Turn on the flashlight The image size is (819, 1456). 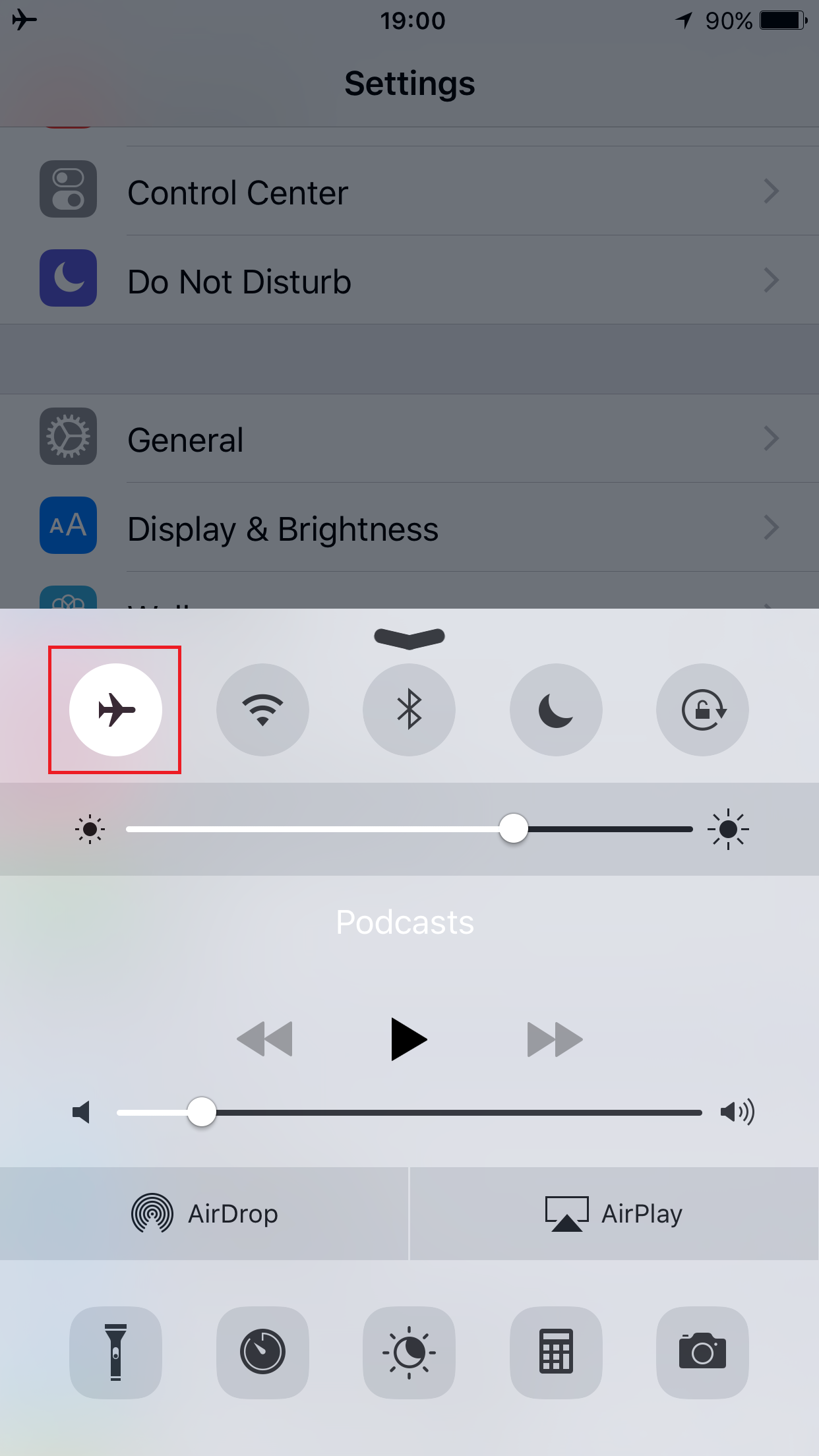click(115, 1352)
